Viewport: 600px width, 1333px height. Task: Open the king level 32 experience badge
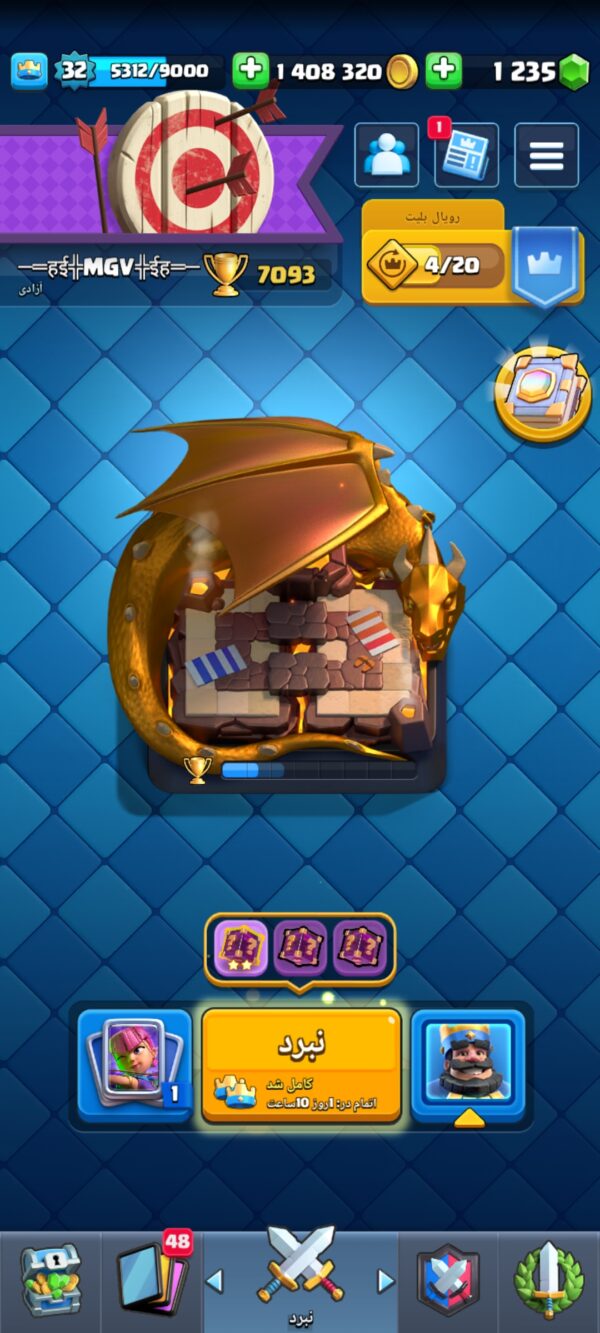(75, 71)
